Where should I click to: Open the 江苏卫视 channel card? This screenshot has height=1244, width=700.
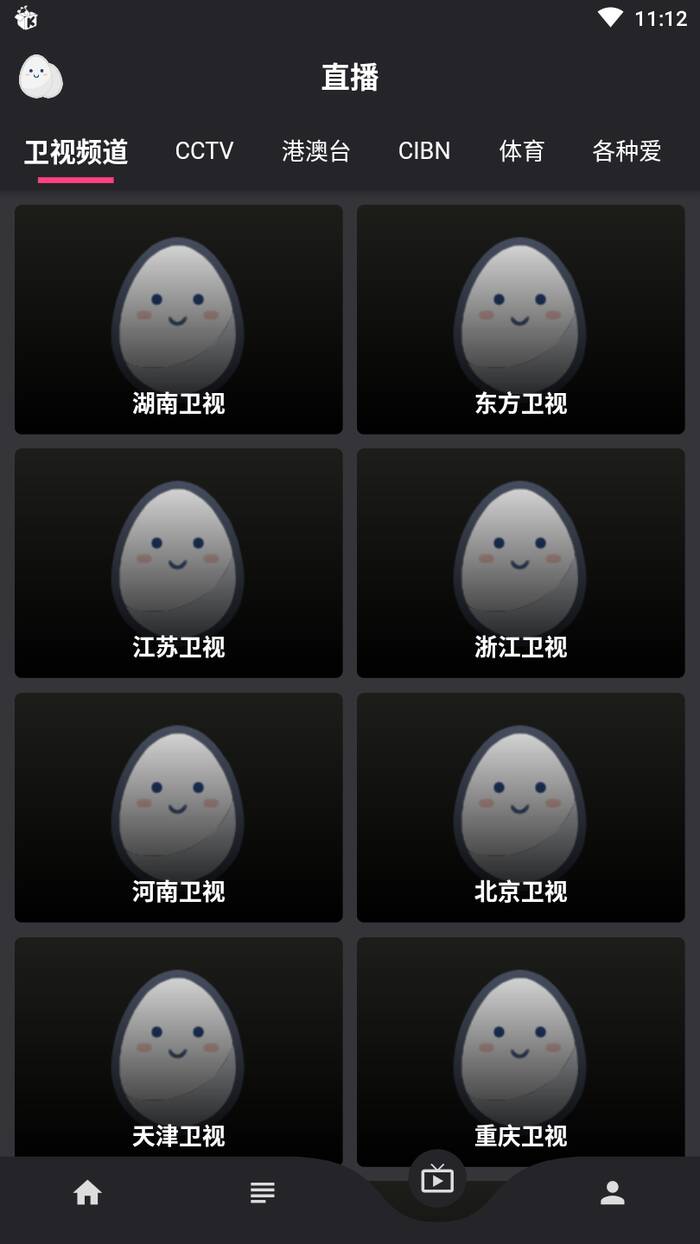(x=179, y=563)
